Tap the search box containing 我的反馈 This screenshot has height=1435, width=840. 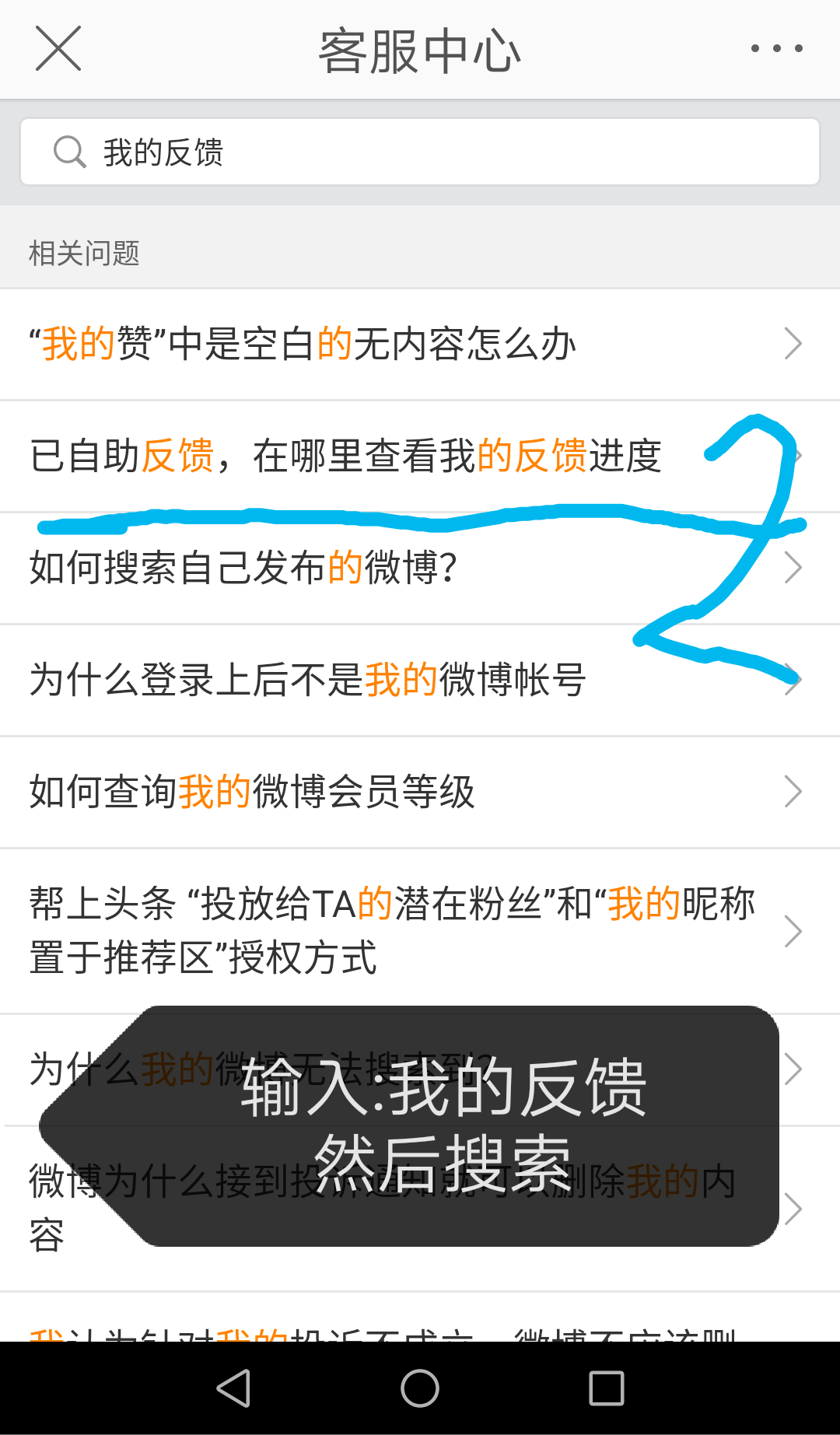[x=420, y=152]
